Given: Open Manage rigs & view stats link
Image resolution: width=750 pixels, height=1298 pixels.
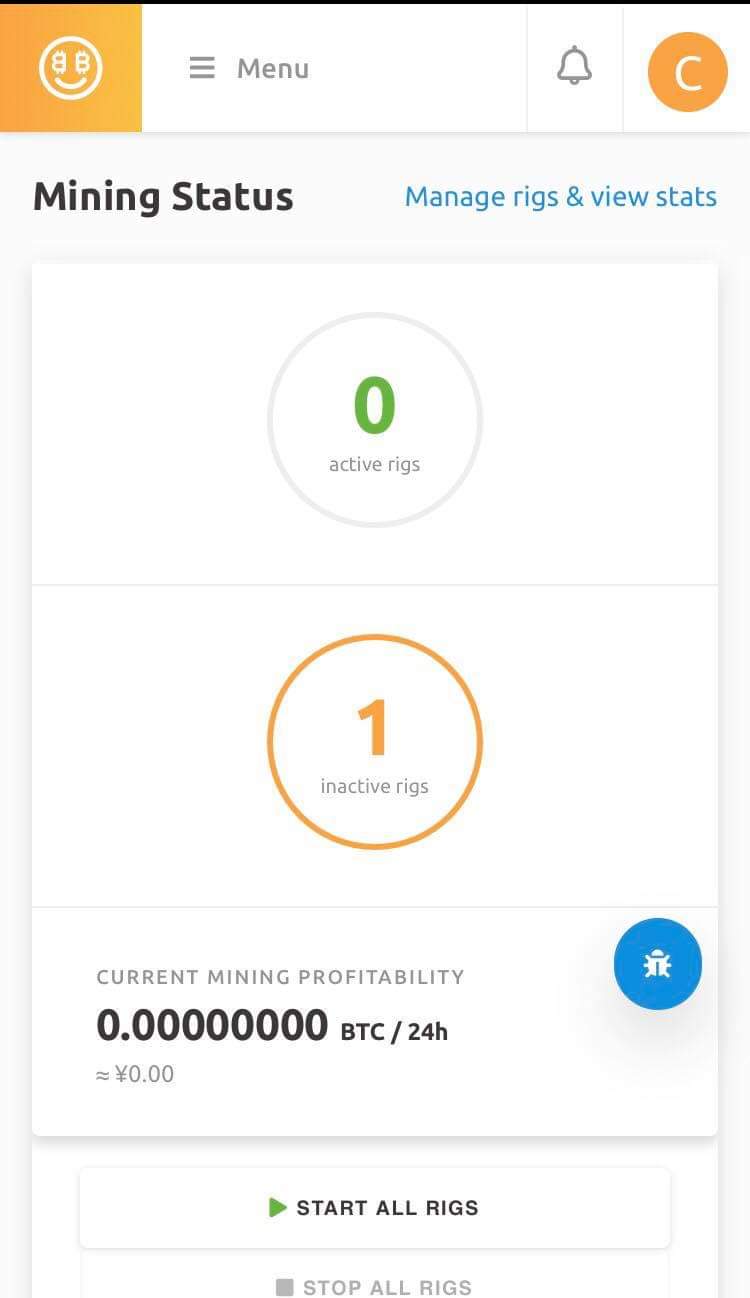Looking at the screenshot, I should pyautogui.click(x=560, y=196).
